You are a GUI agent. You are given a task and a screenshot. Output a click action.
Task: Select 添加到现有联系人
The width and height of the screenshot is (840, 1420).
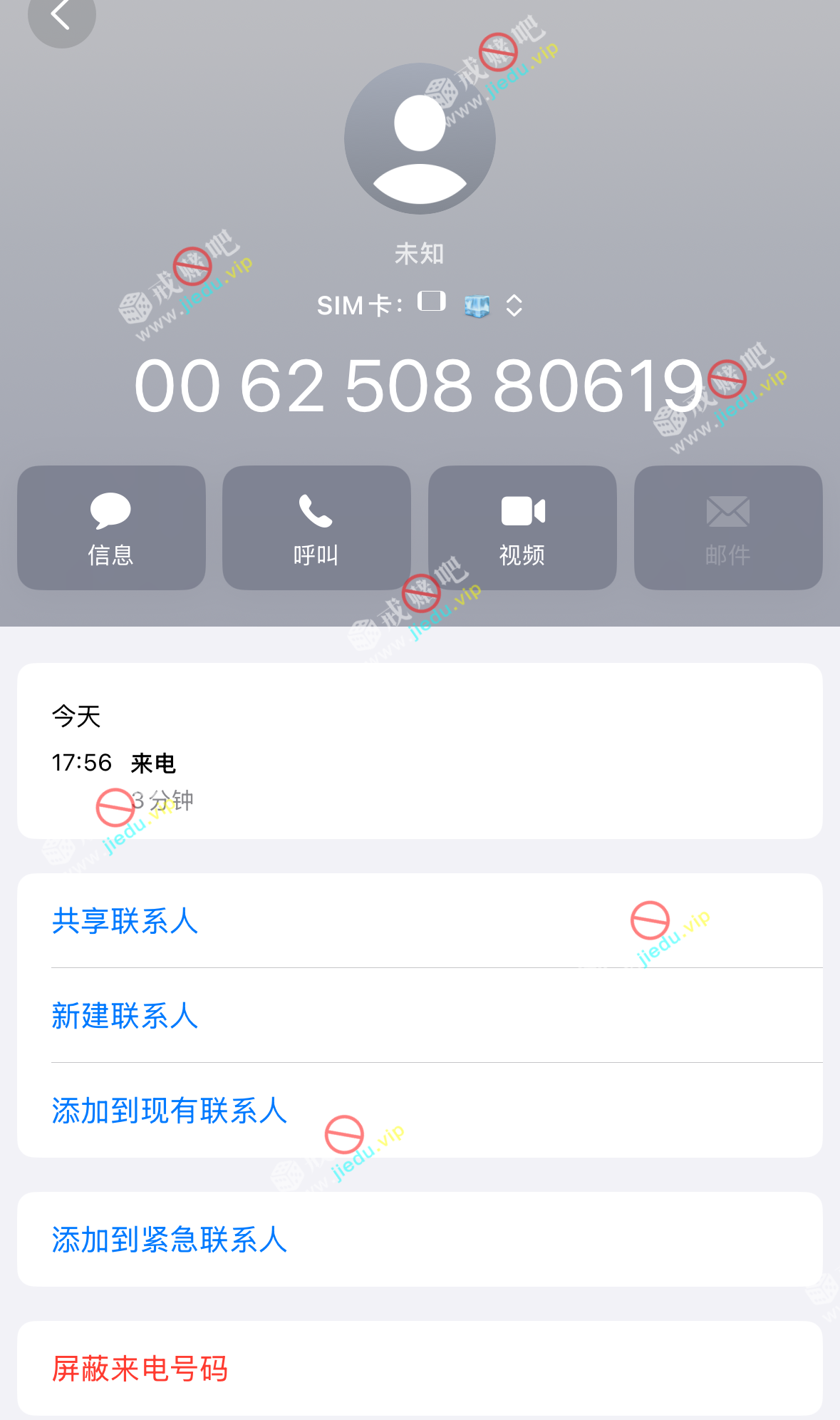pyautogui.click(x=170, y=1111)
